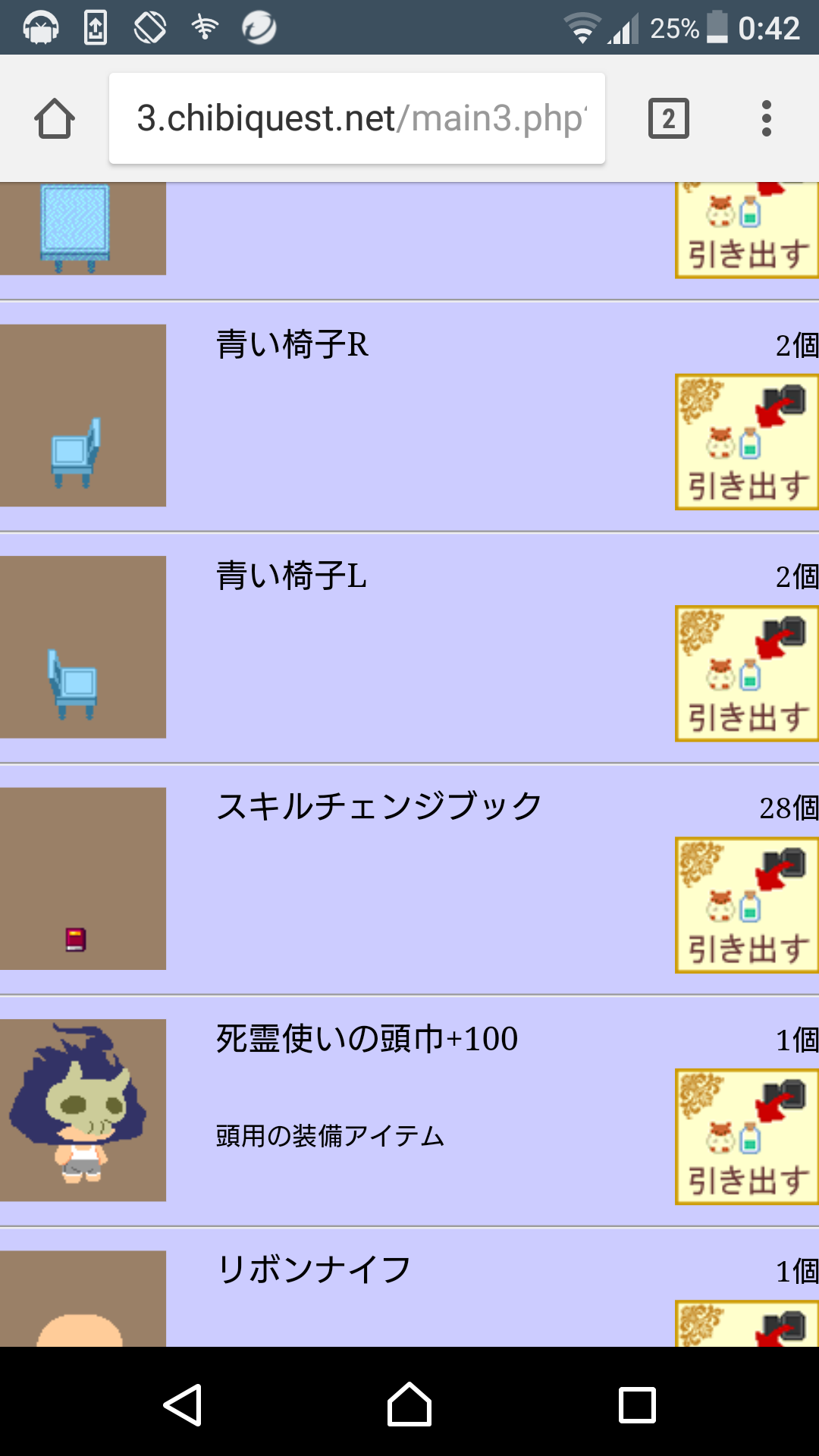Viewport: 819px width, 1456px height.
Task: Withdraw the 青い椅子R item with 引き出す
Action: 747,442
